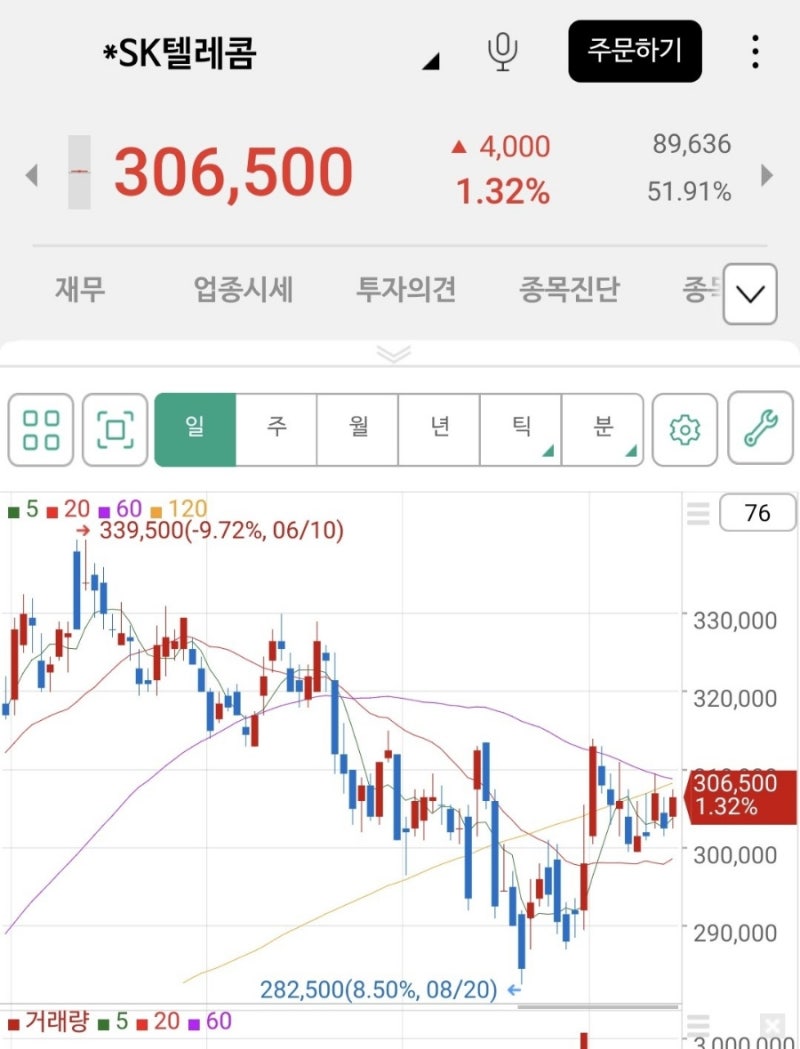Screen dimensions: 800x1049
Task: Switch to the 업종시세 tab
Action: pos(241,288)
